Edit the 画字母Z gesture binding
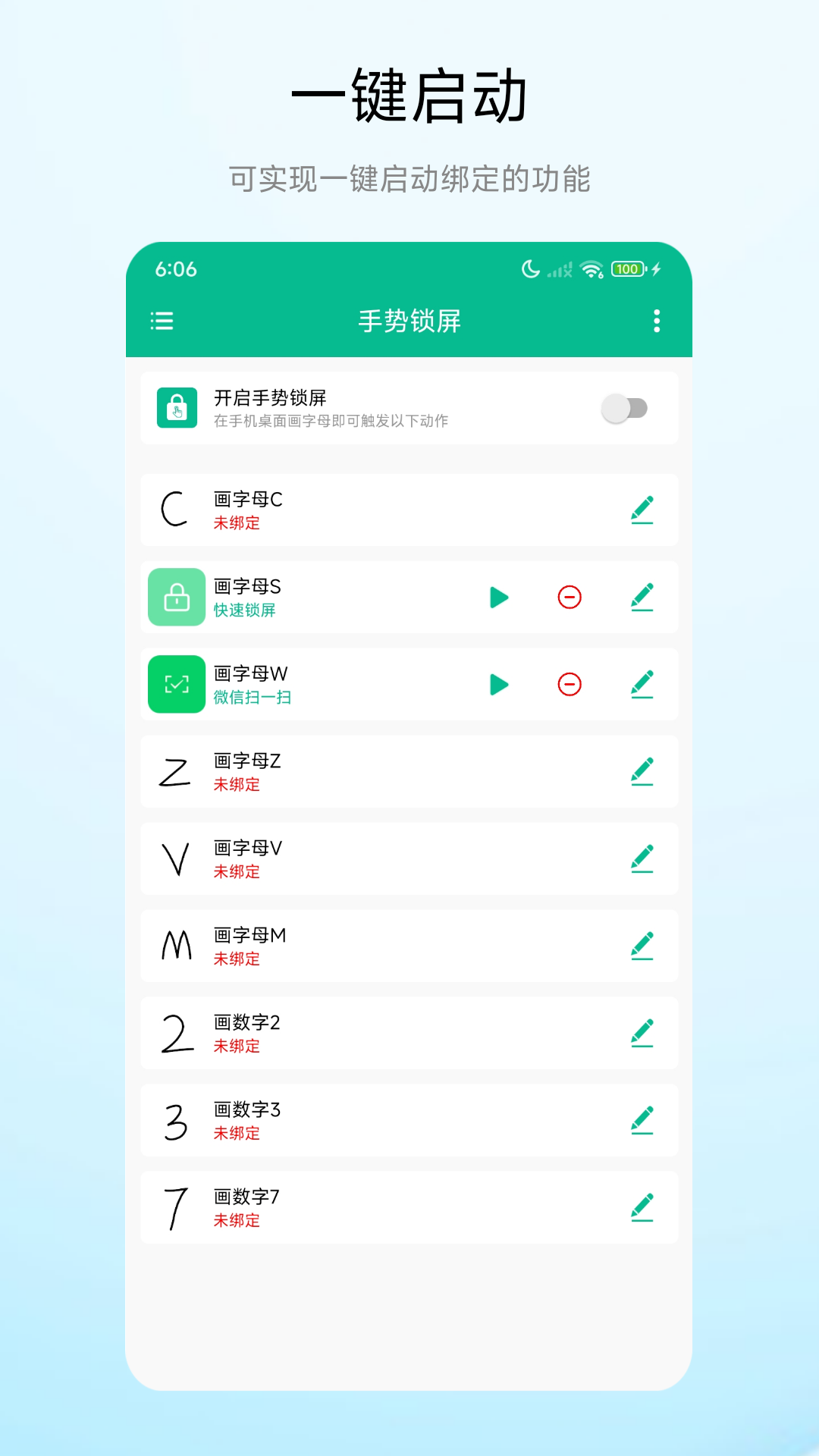Image resolution: width=819 pixels, height=1456 pixels. pos(642,771)
